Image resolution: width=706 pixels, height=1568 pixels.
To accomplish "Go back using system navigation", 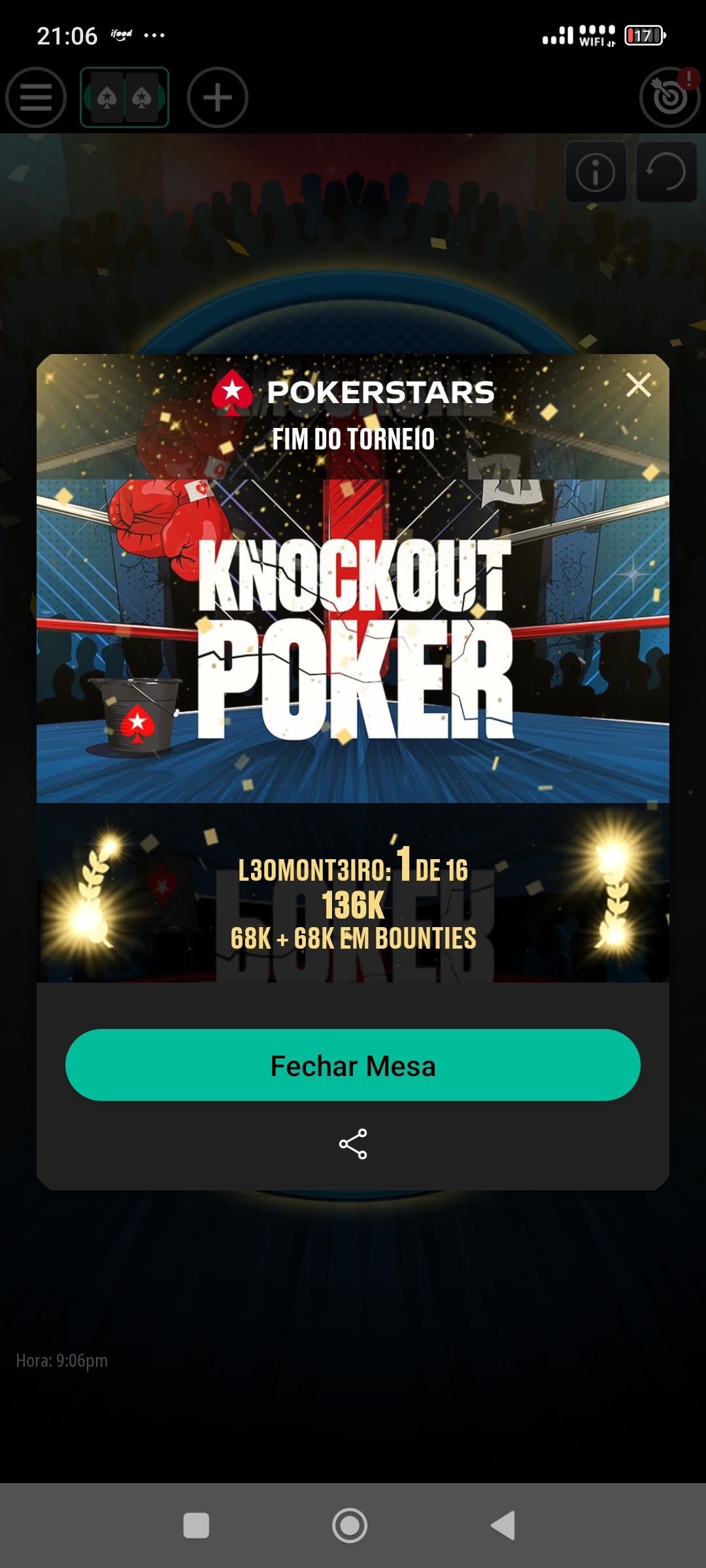I will tap(503, 1526).
